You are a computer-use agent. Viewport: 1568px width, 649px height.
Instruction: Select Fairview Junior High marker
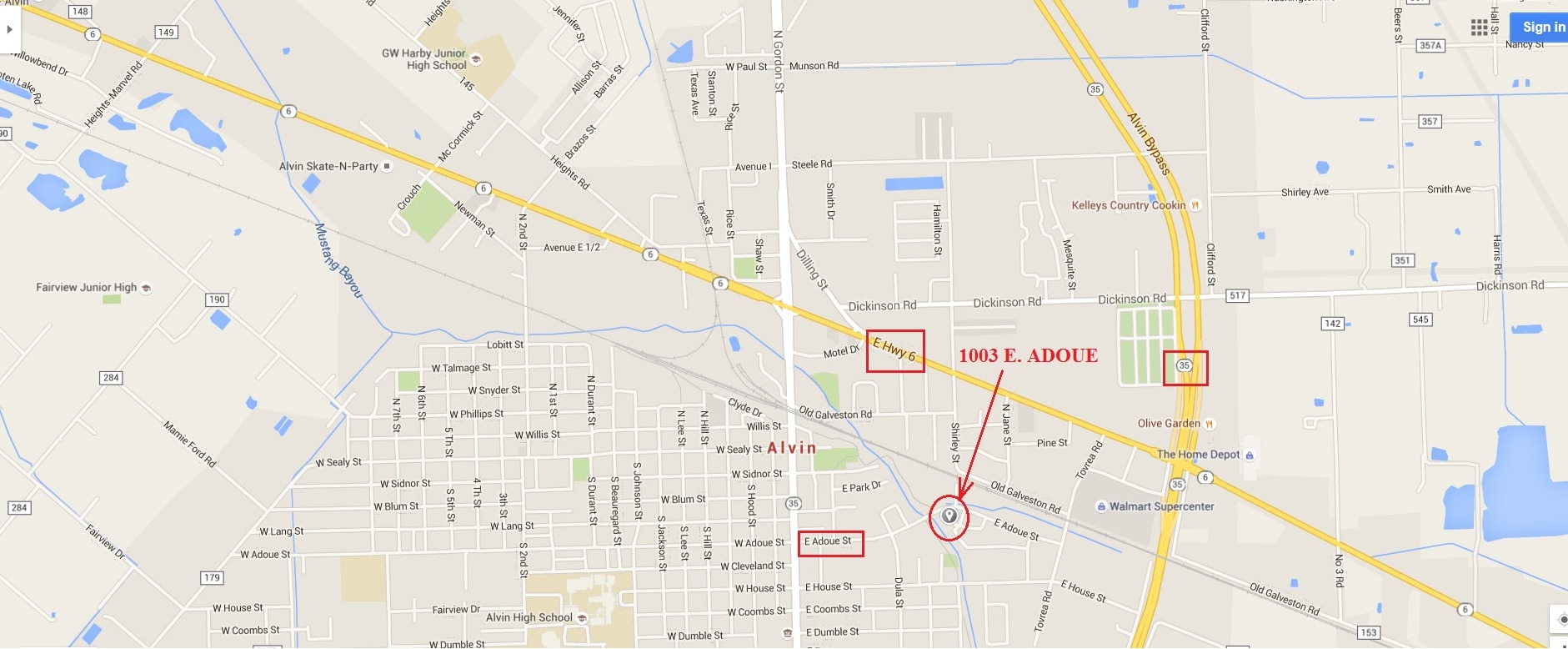pyautogui.click(x=146, y=288)
